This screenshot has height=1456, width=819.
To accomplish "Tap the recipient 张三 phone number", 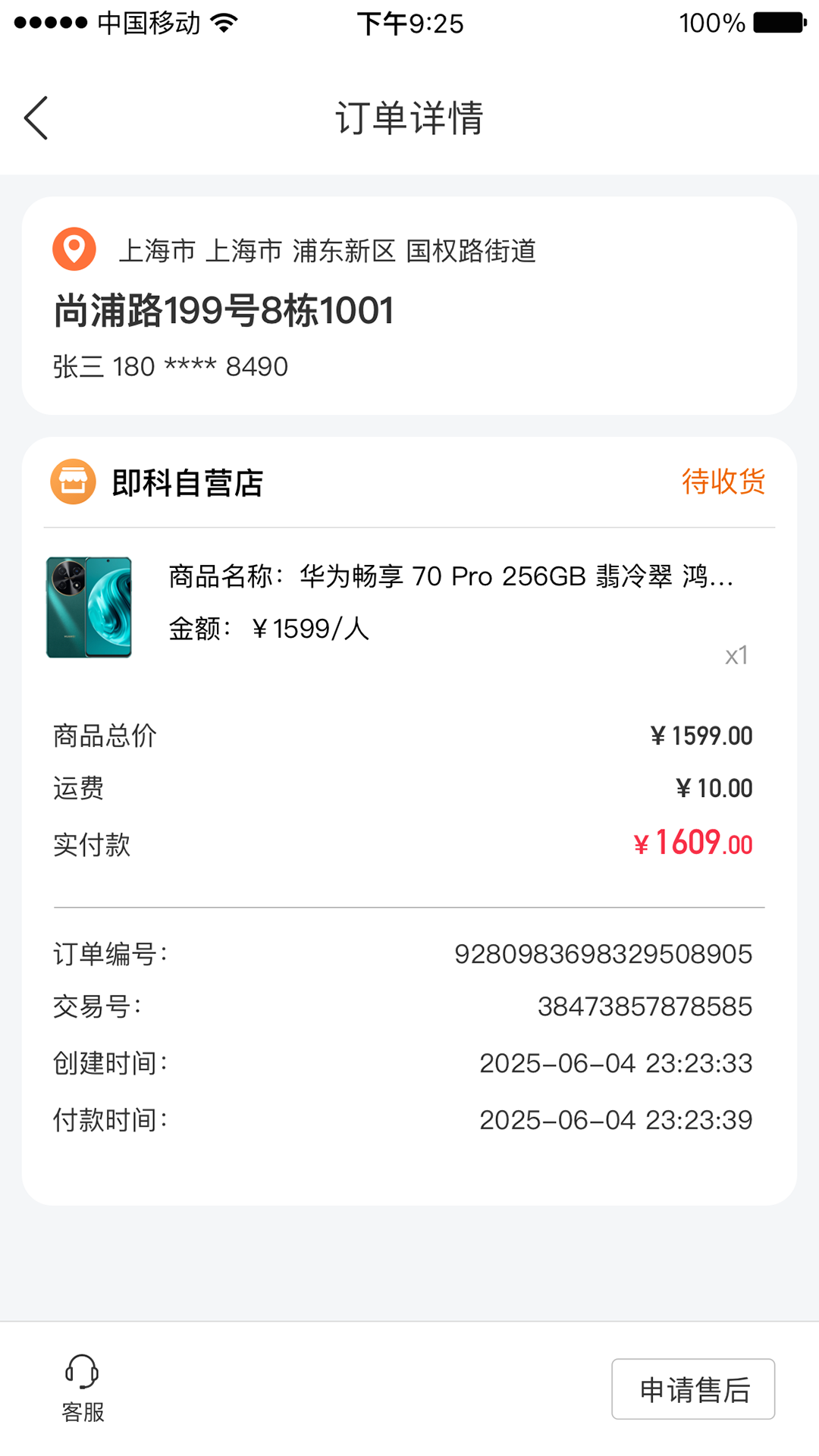I will coord(168,366).
